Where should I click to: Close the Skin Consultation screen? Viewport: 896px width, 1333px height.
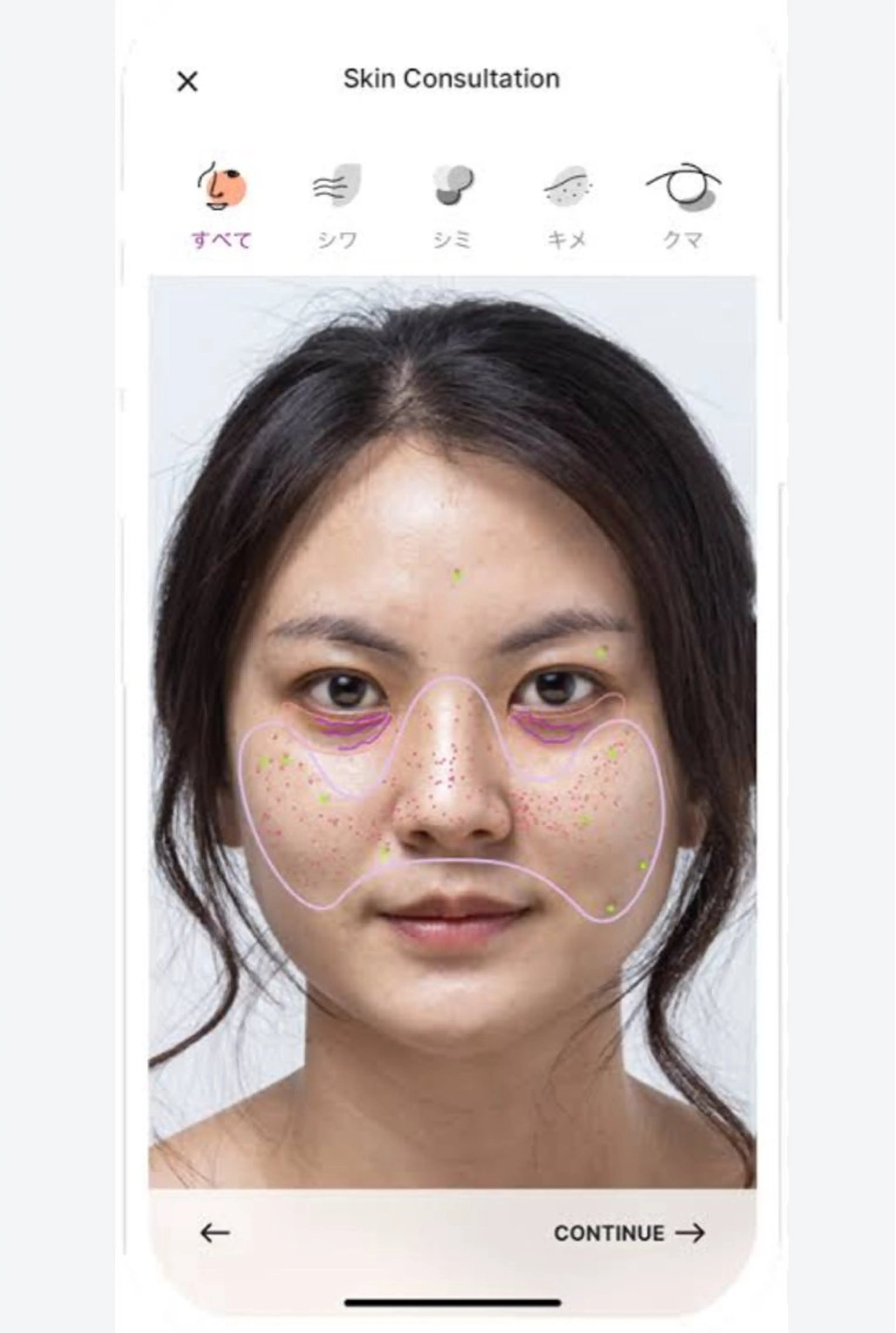(x=187, y=82)
